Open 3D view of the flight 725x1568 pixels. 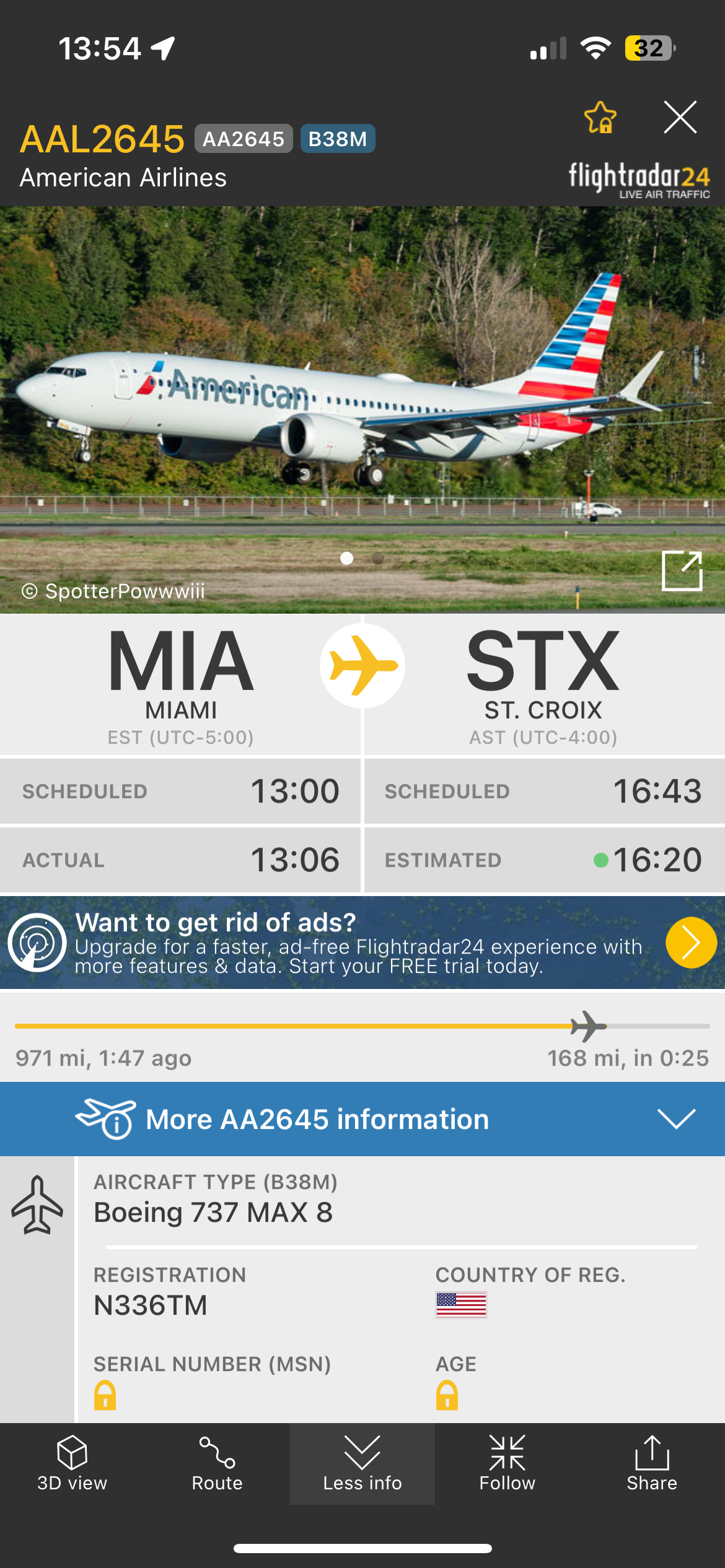tap(72, 1463)
